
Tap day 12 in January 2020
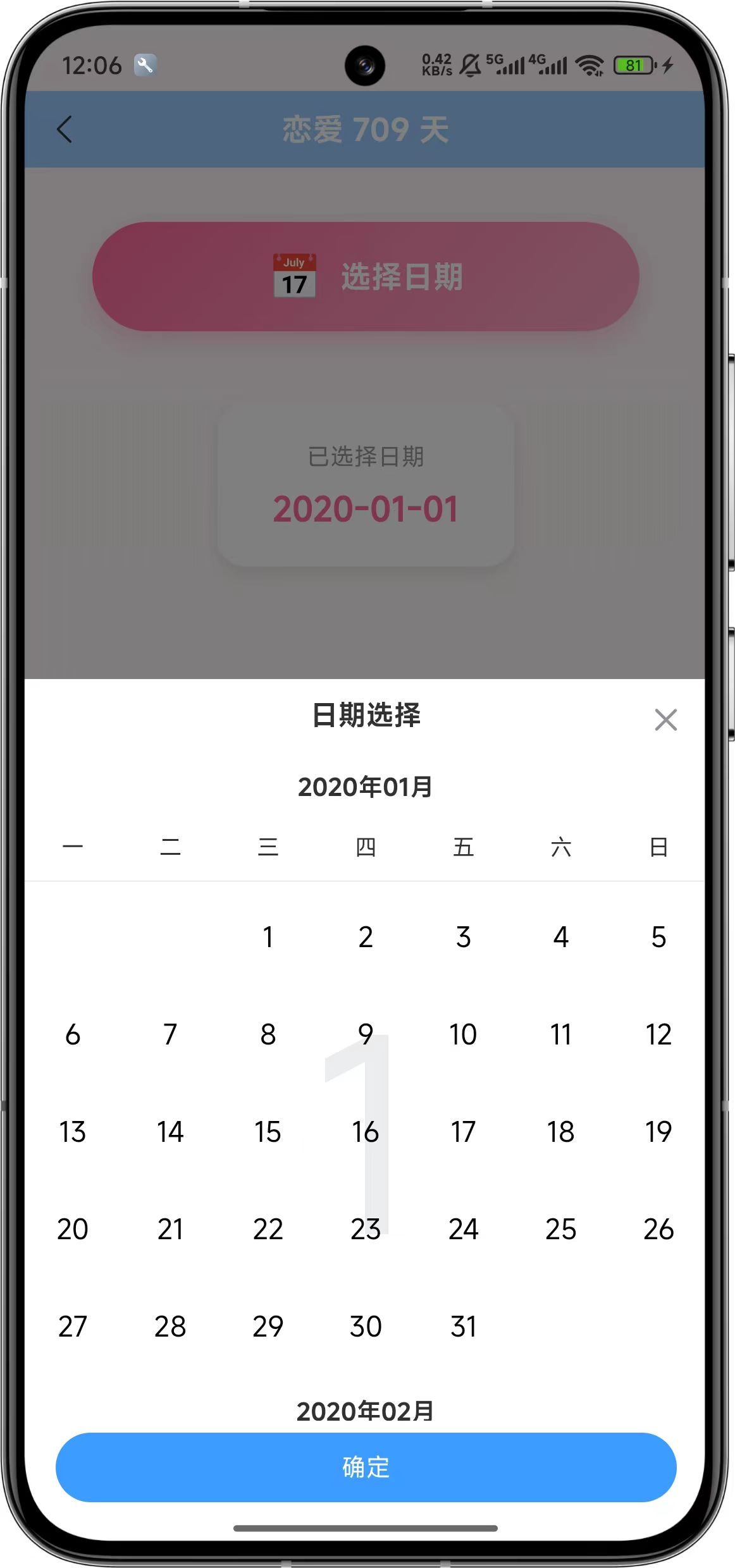(x=658, y=1035)
